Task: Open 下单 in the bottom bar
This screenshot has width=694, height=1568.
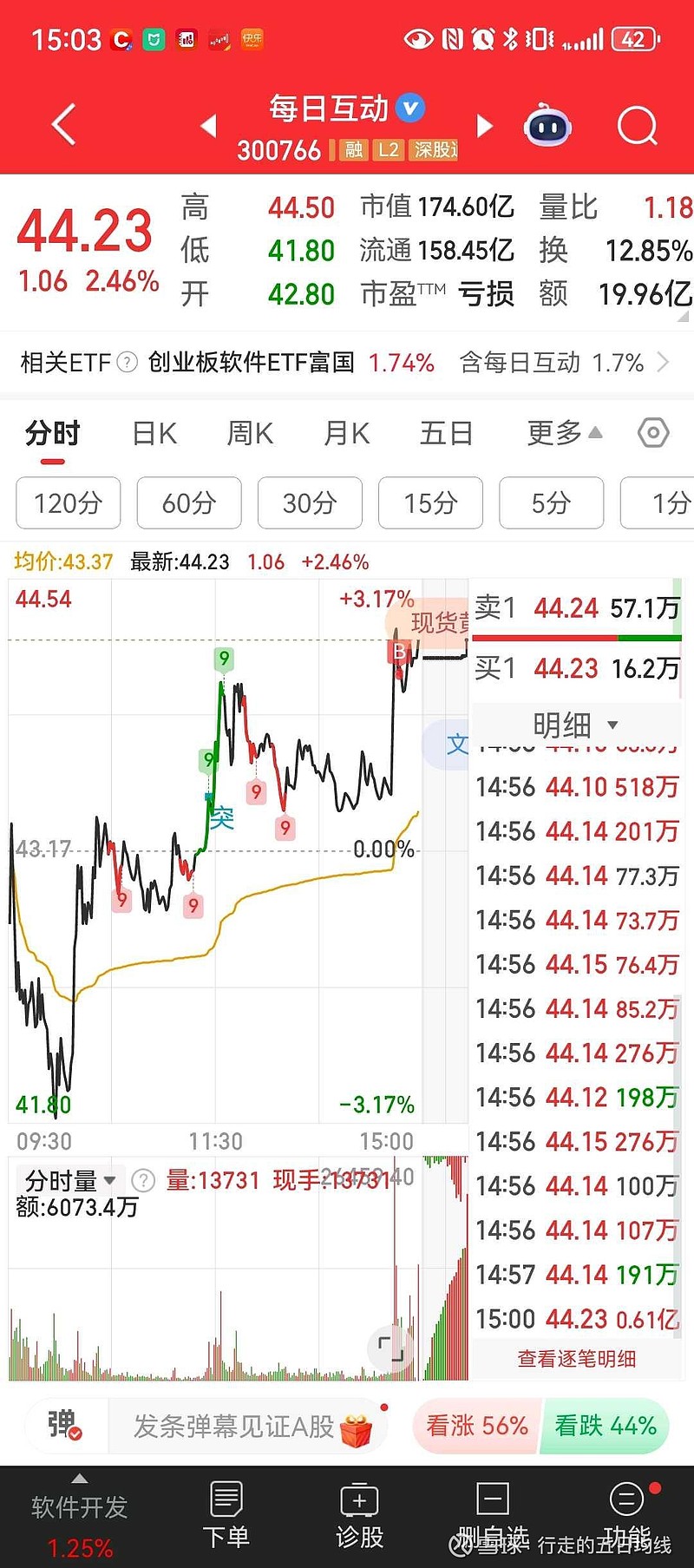Action: 226,1516
